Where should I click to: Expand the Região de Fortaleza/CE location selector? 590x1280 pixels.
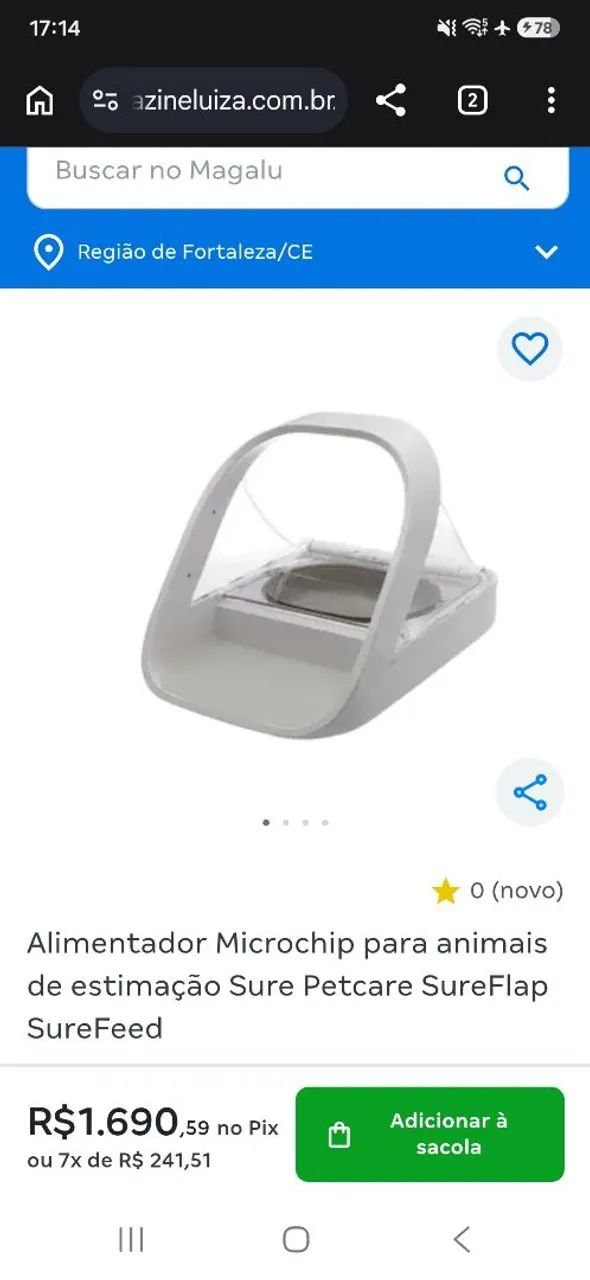pos(295,252)
